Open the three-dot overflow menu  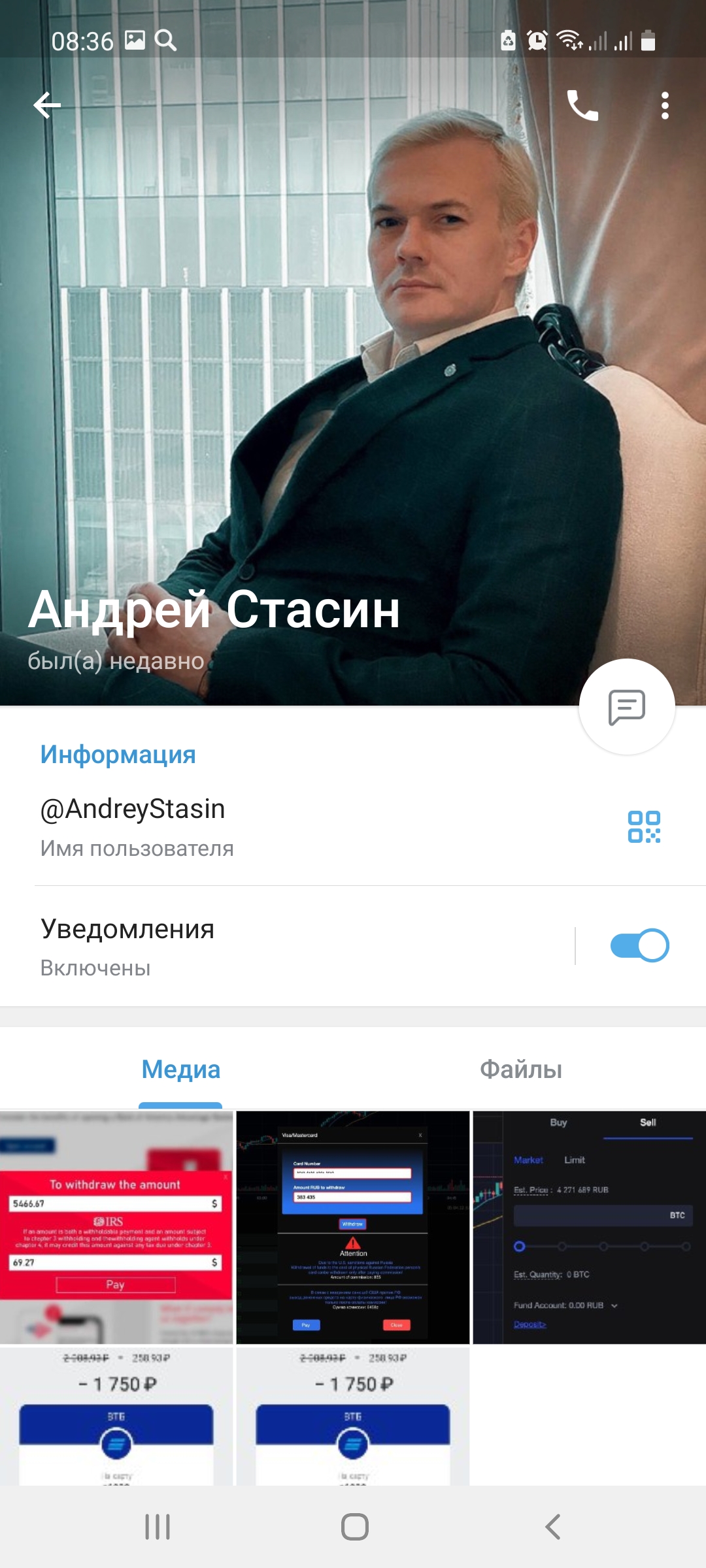[665, 105]
